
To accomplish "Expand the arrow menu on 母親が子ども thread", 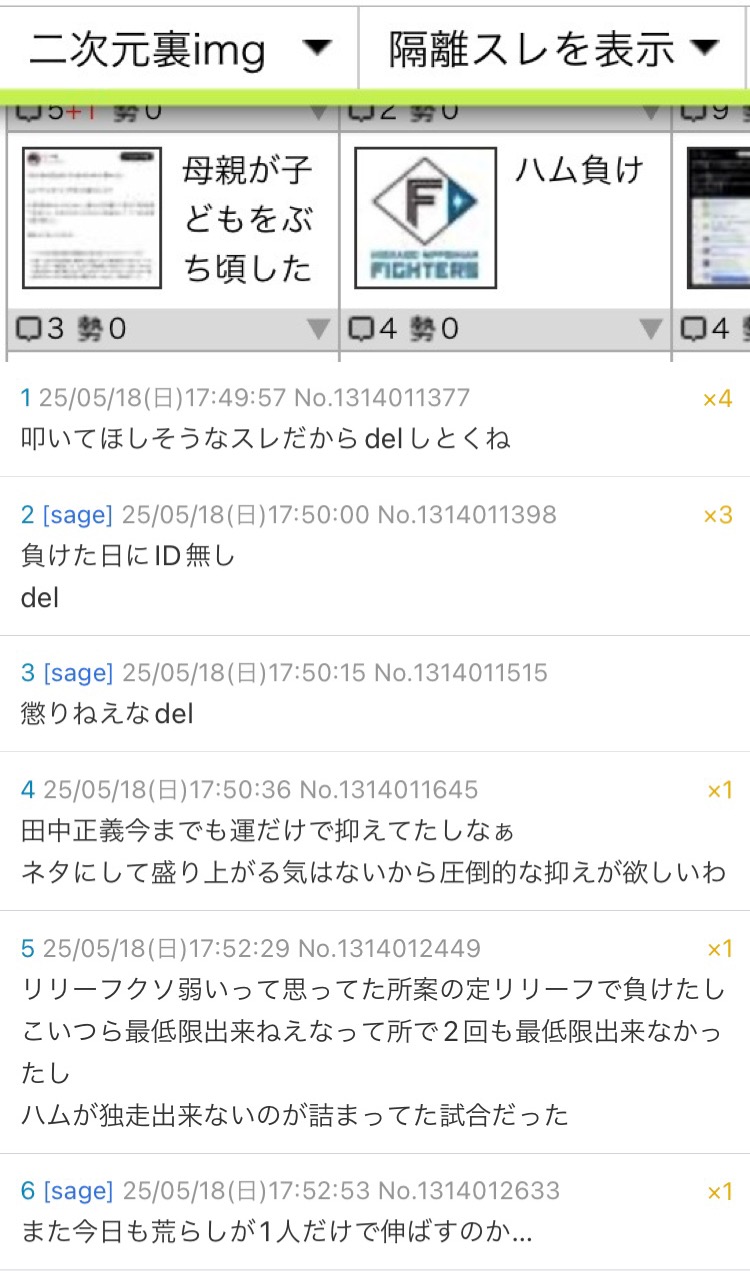I will 318,329.
